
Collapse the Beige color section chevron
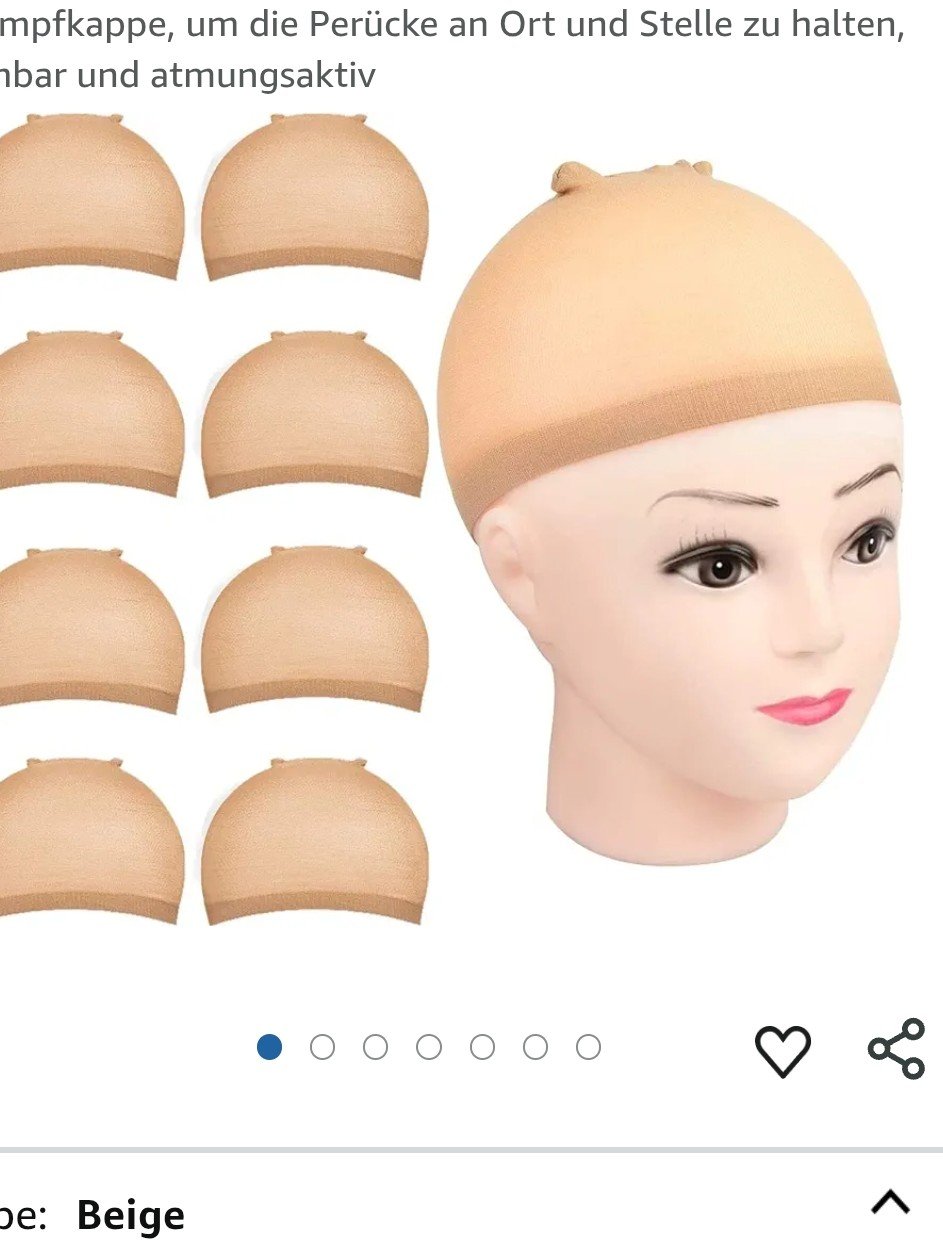(890, 1201)
